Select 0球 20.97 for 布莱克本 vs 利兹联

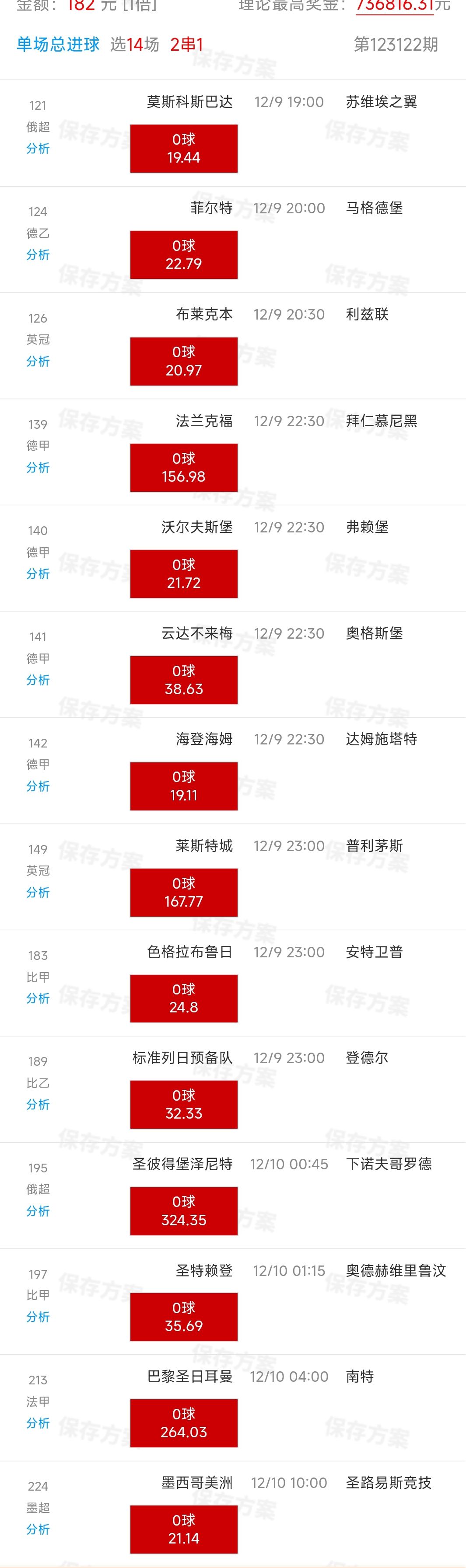tap(183, 361)
